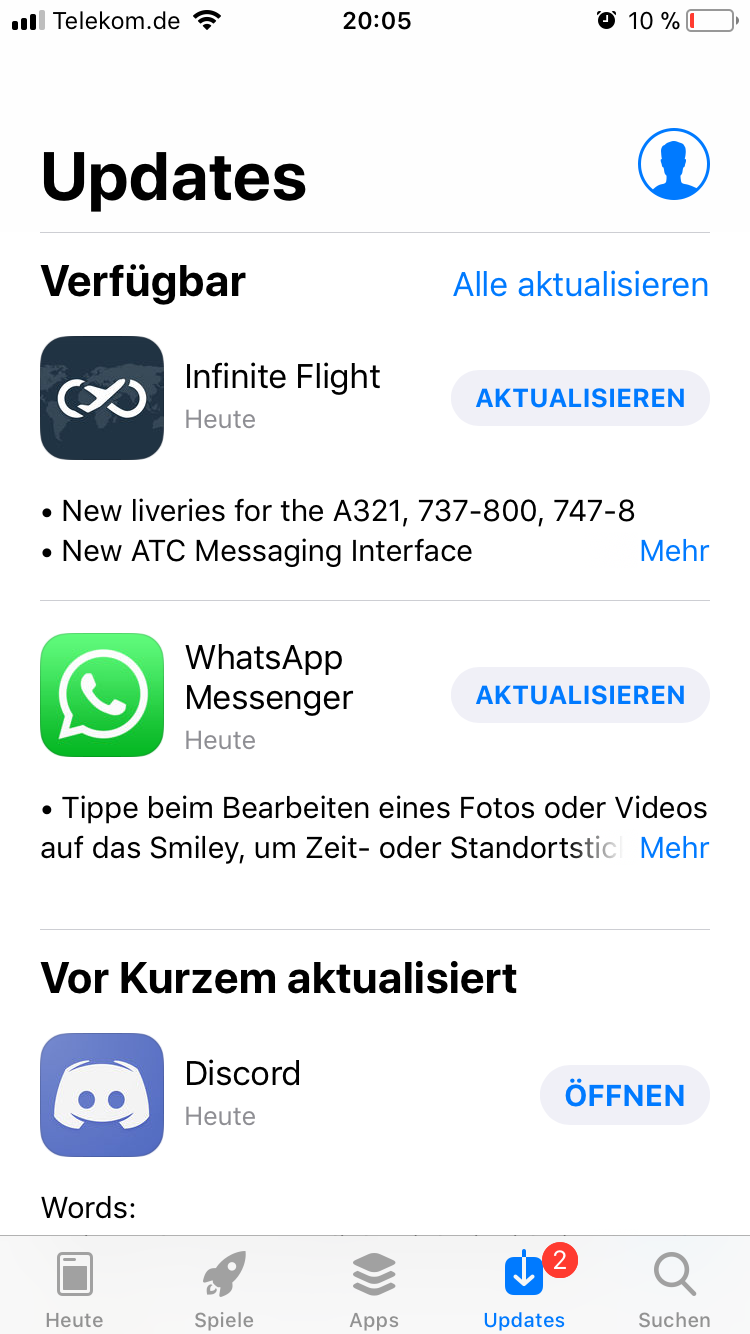Go to the Spiele tab
The image size is (750, 1334).
click(224, 1289)
